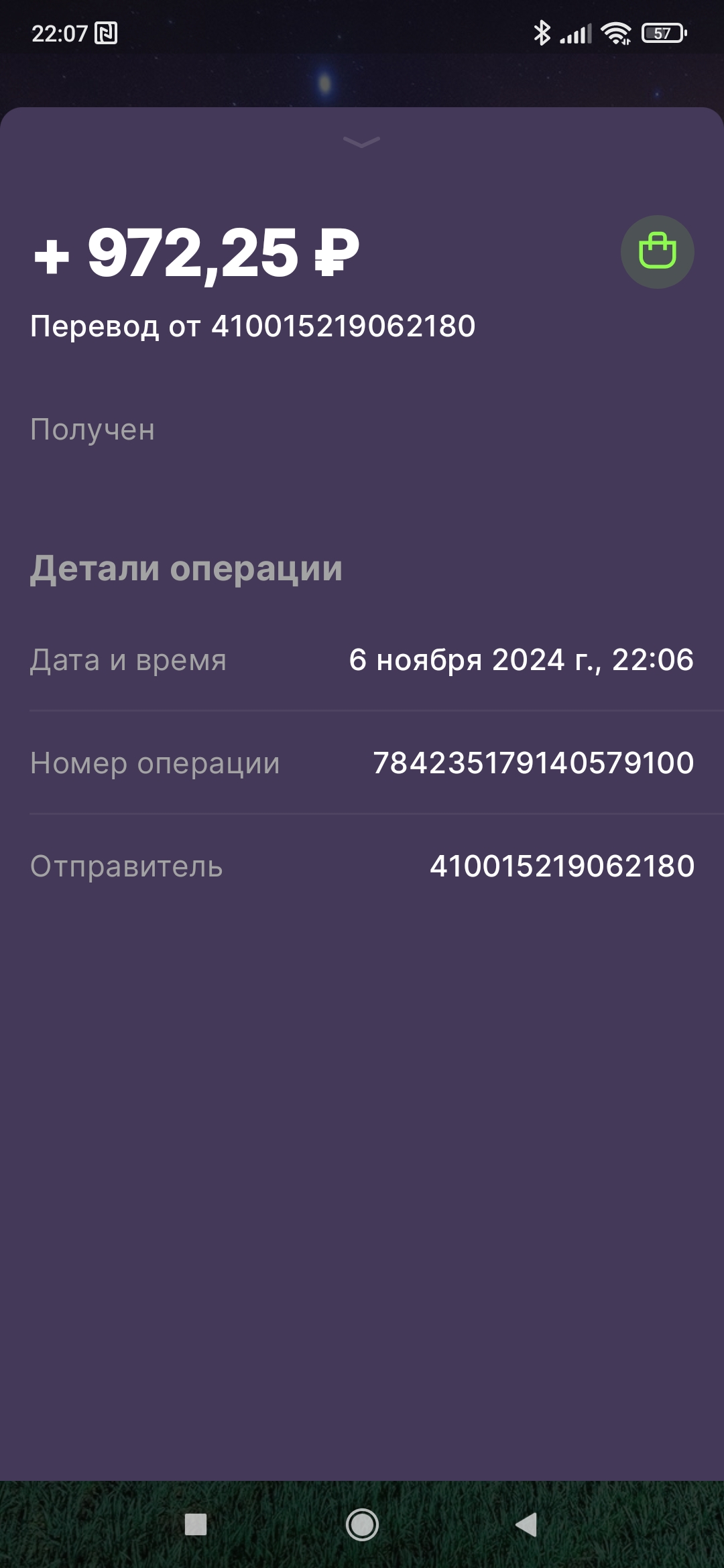Open the recent apps view
724x1568 pixels.
click(x=196, y=1524)
